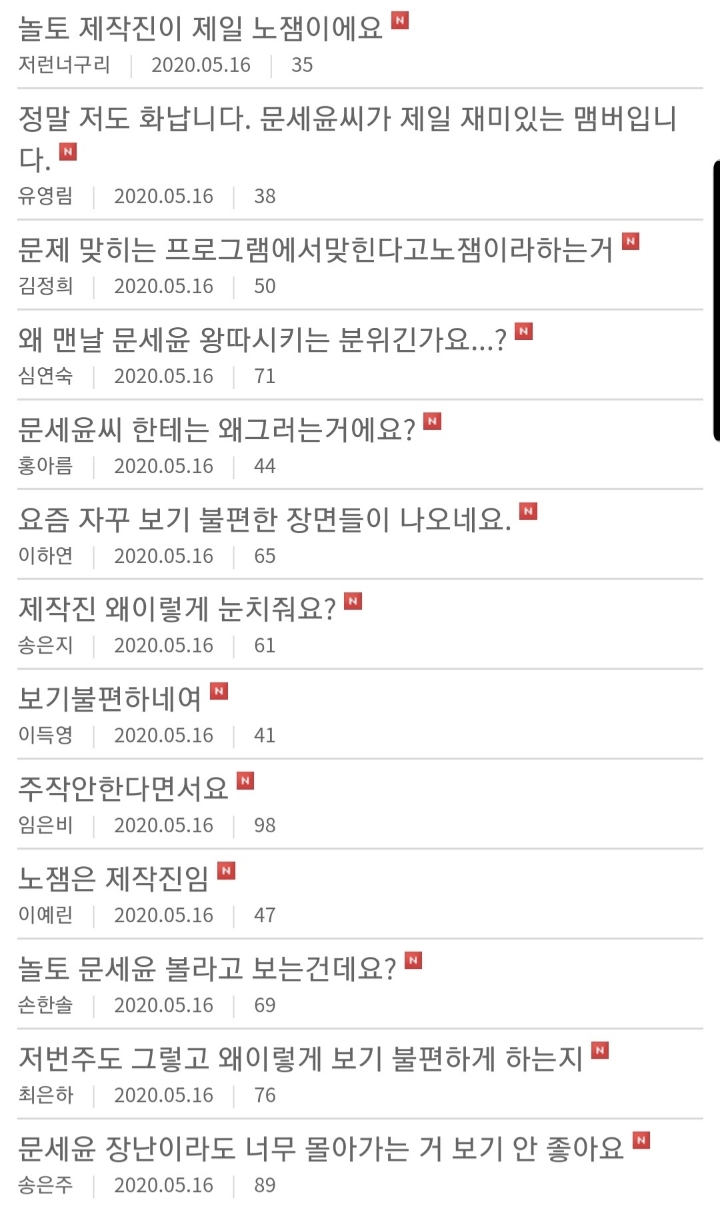Open post '정말 저도 화납니다' by 유영림
720x1206 pixels.
coord(340,122)
